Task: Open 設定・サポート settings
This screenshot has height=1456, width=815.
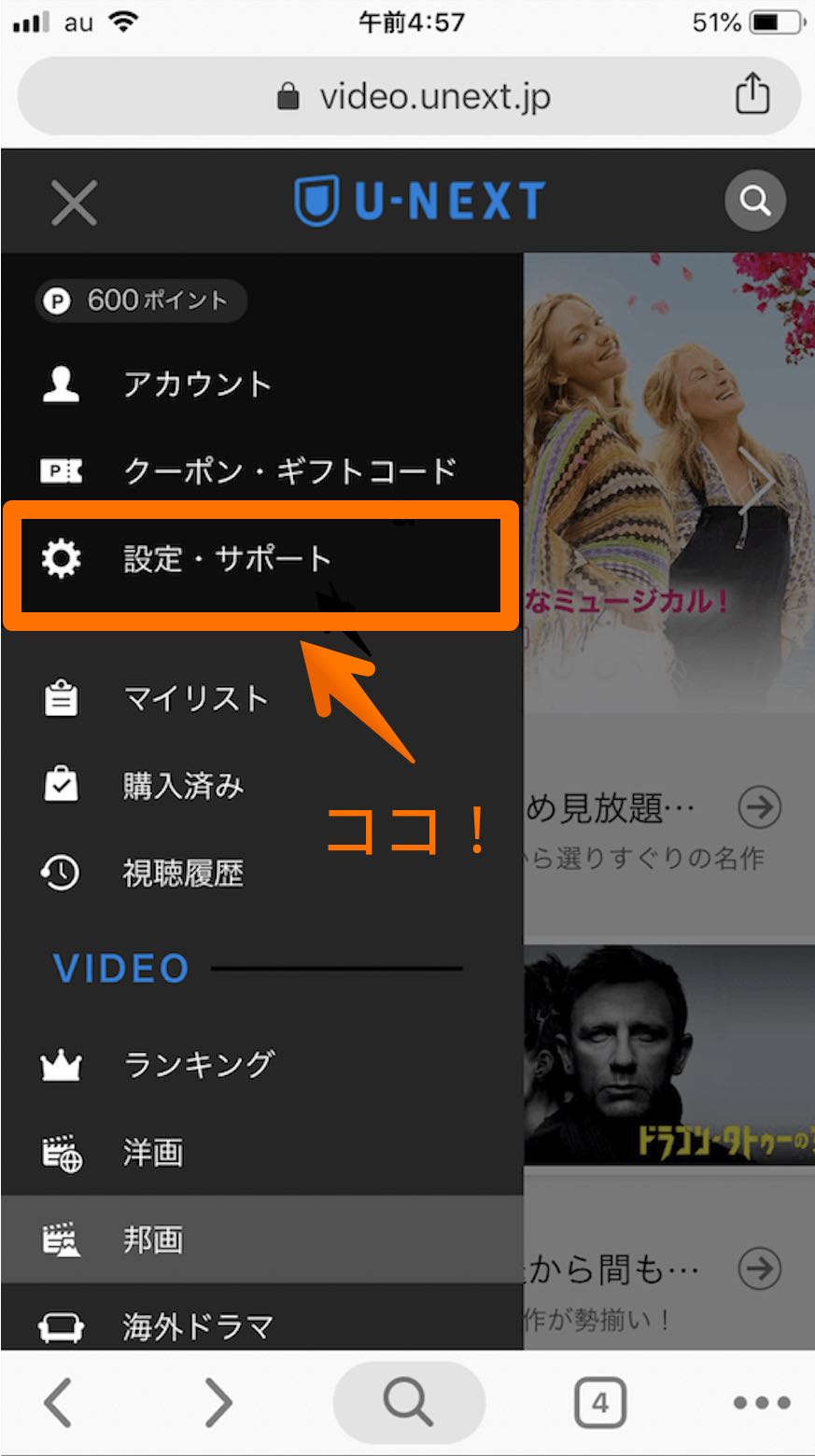Action: [x=228, y=559]
